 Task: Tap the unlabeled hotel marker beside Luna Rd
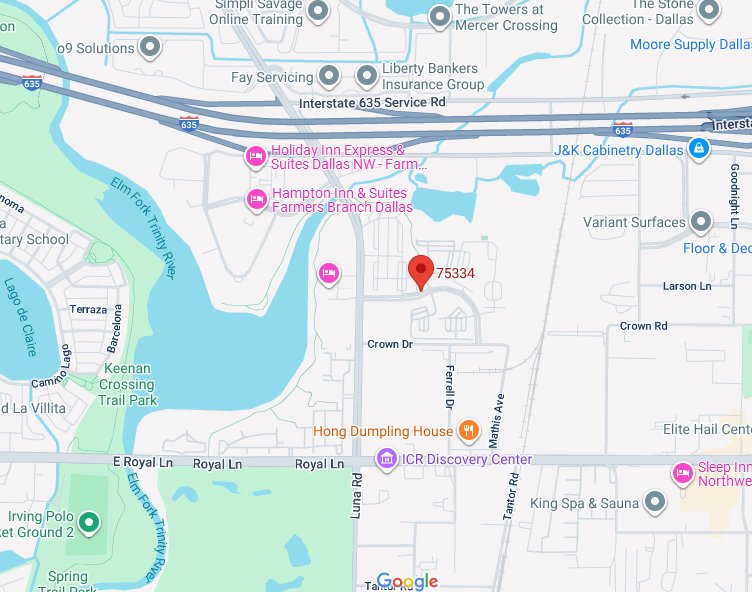pos(329,274)
